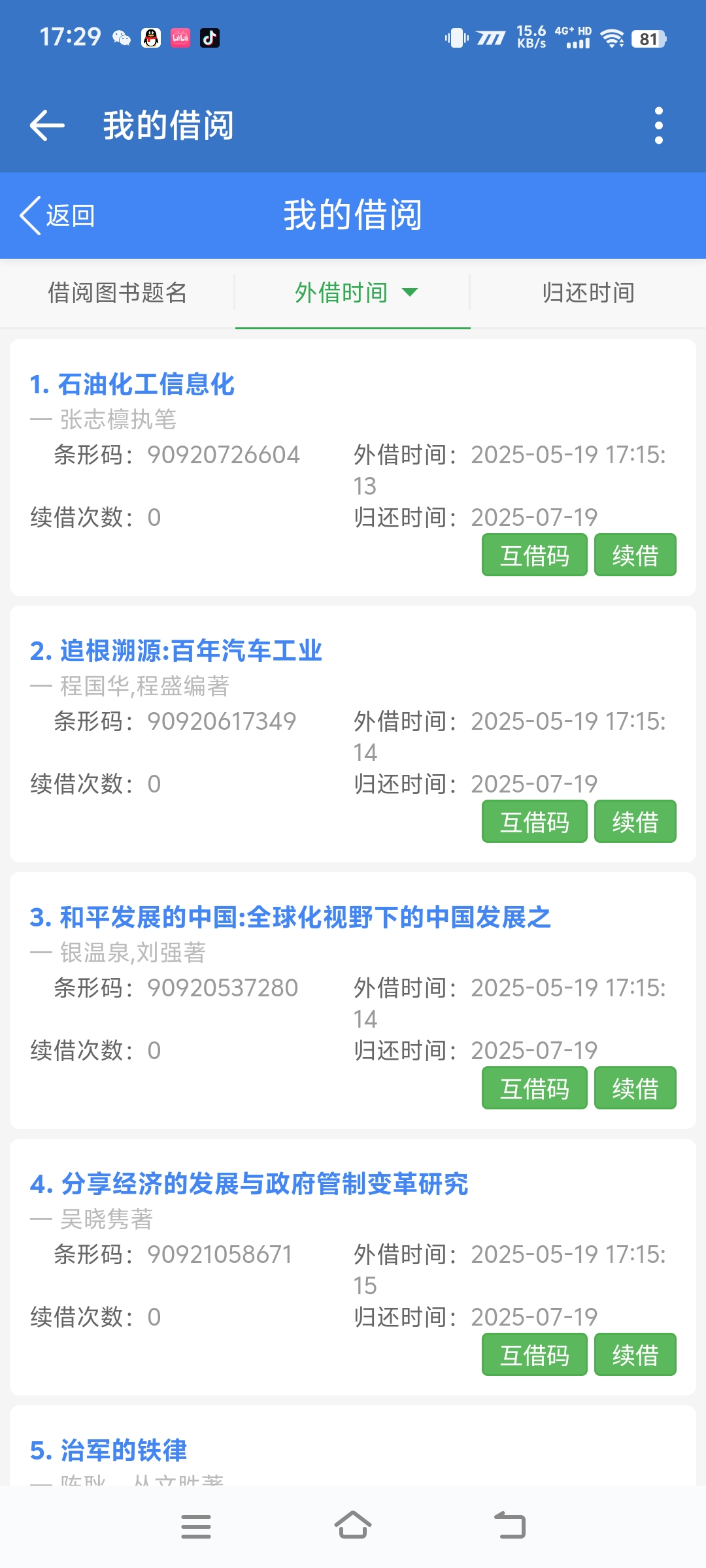Renew 追根溯源:百年汽车工业 with 续借
Viewport: 706px width, 1568px height.
click(x=635, y=822)
